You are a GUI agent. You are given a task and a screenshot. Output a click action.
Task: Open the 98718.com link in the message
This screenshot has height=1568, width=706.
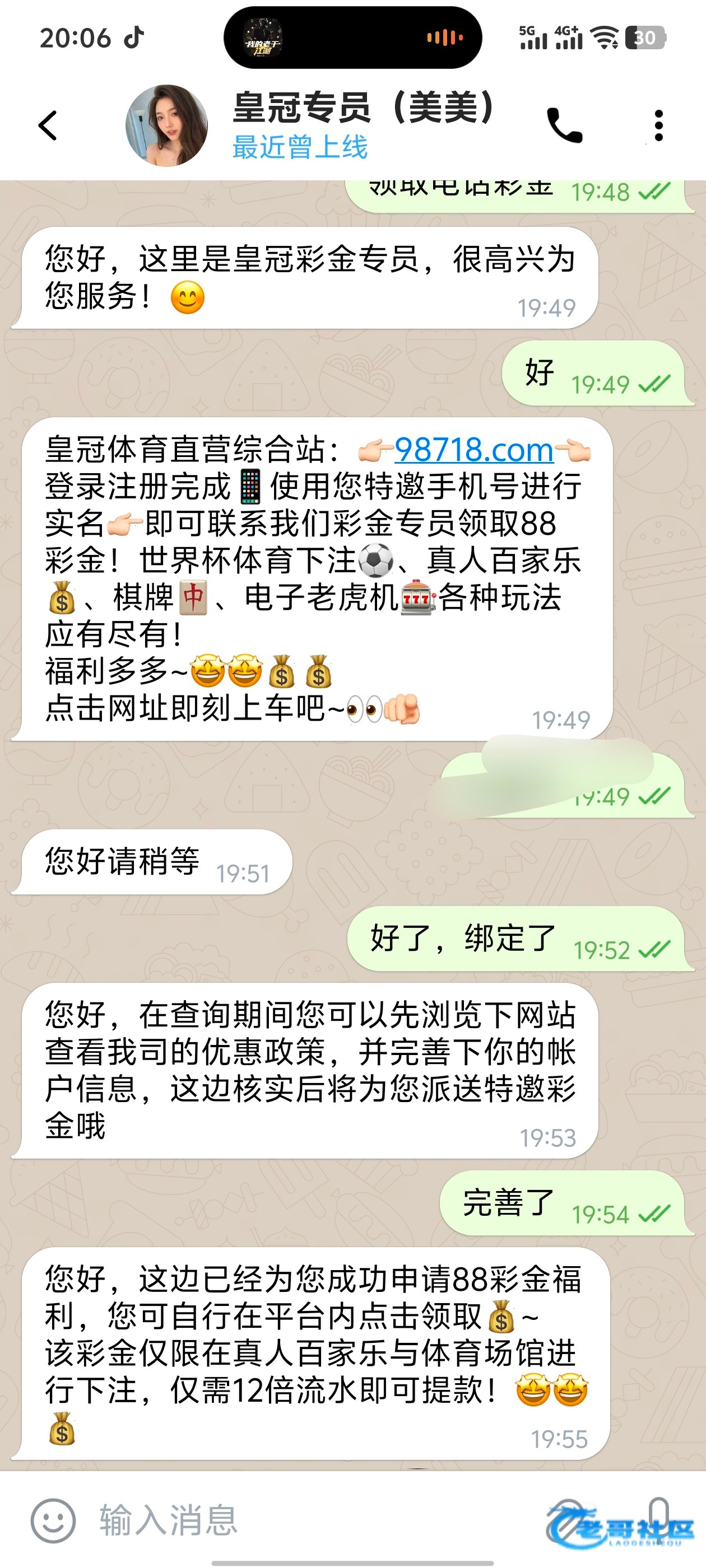click(x=473, y=450)
